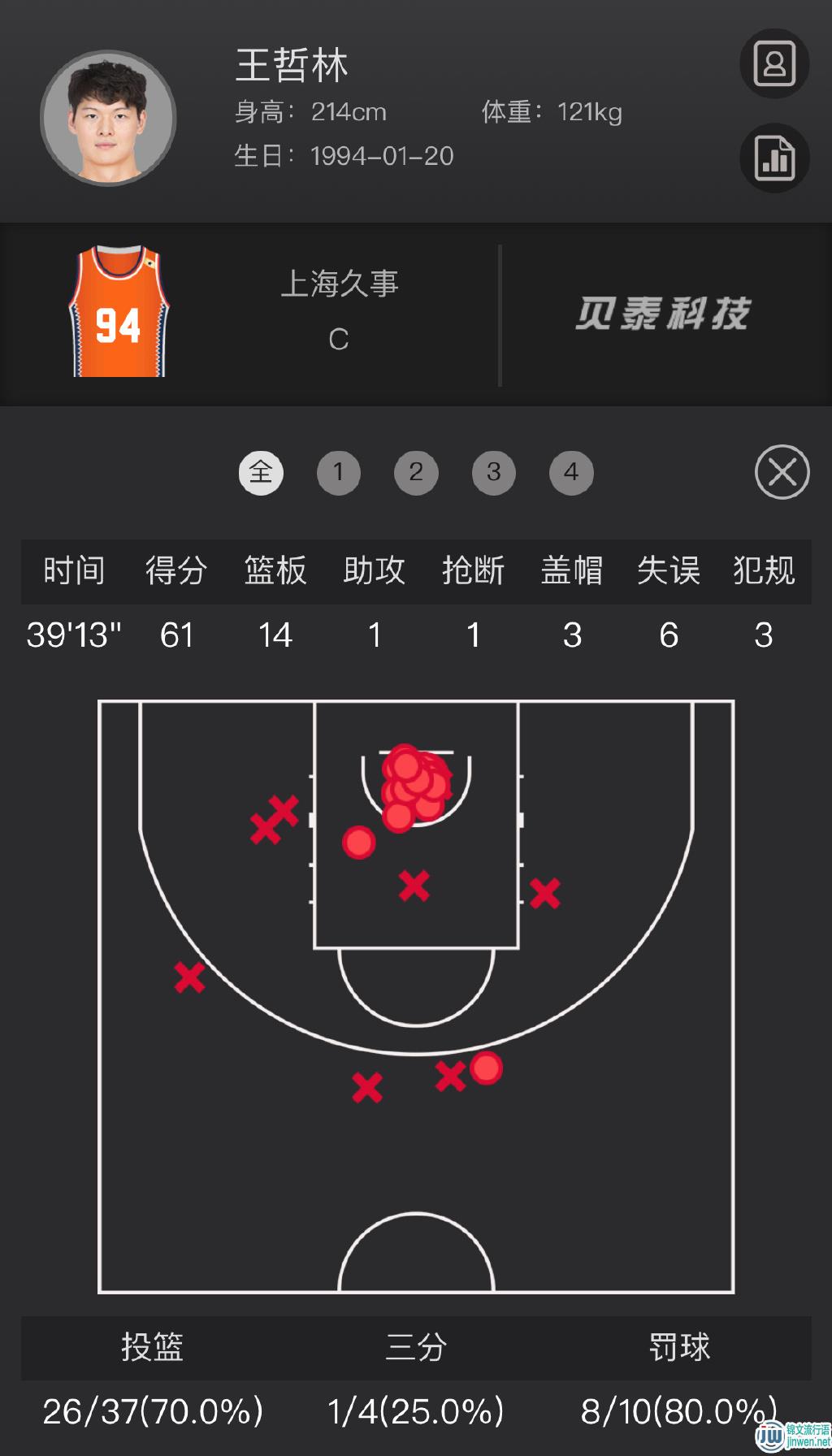Close the shot chart panel
The image size is (832, 1456).
click(782, 472)
